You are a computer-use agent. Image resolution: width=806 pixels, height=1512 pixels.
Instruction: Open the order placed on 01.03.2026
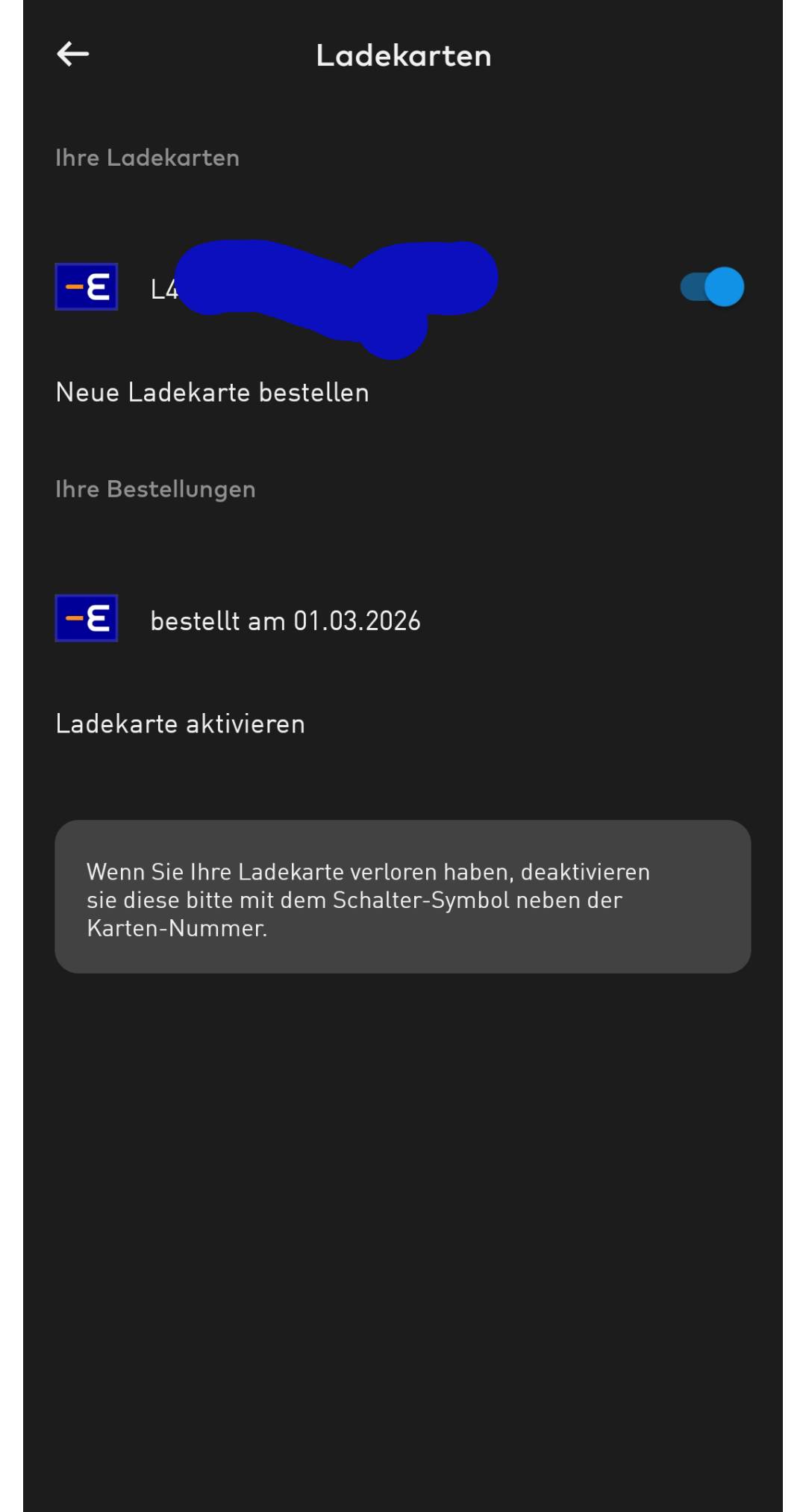pyautogui.click(x=285, y=620)
